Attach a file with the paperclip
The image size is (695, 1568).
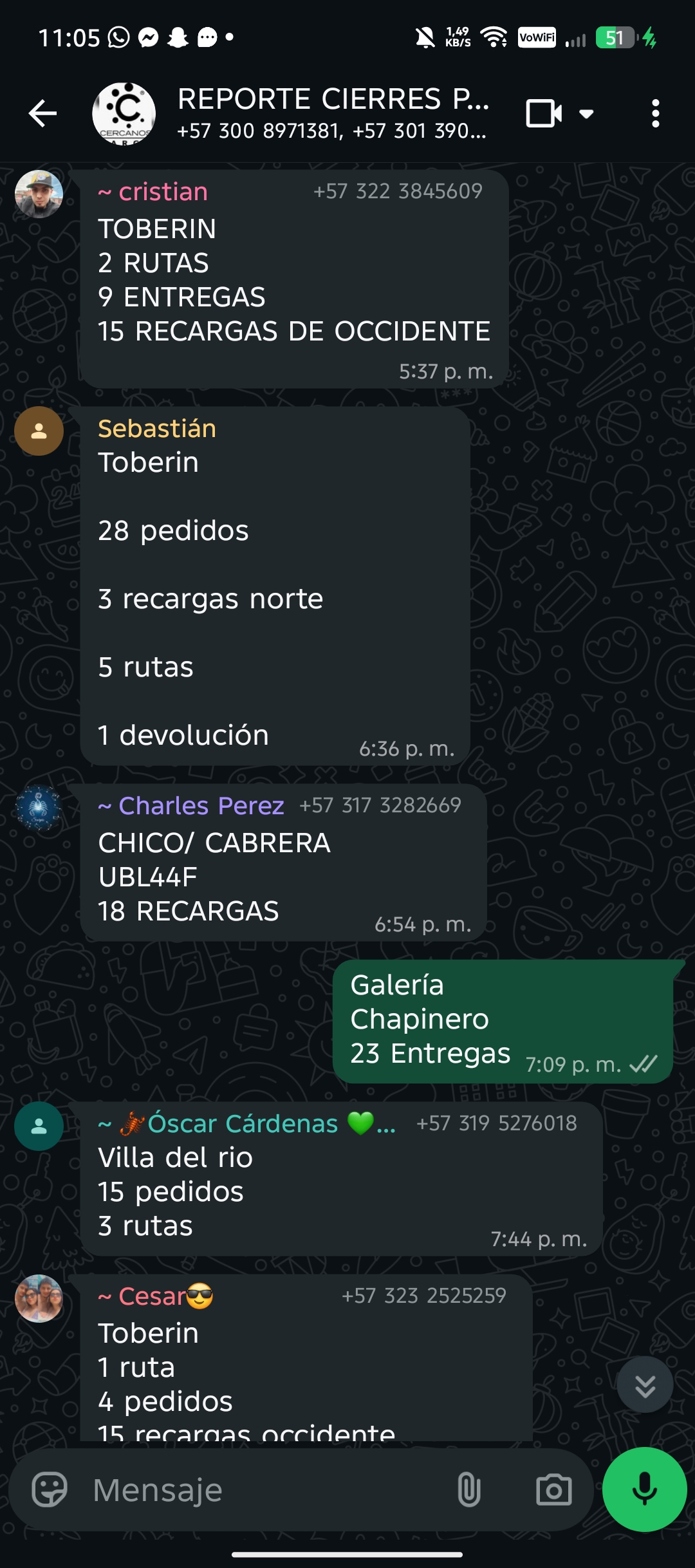(x=468, y=1489)
